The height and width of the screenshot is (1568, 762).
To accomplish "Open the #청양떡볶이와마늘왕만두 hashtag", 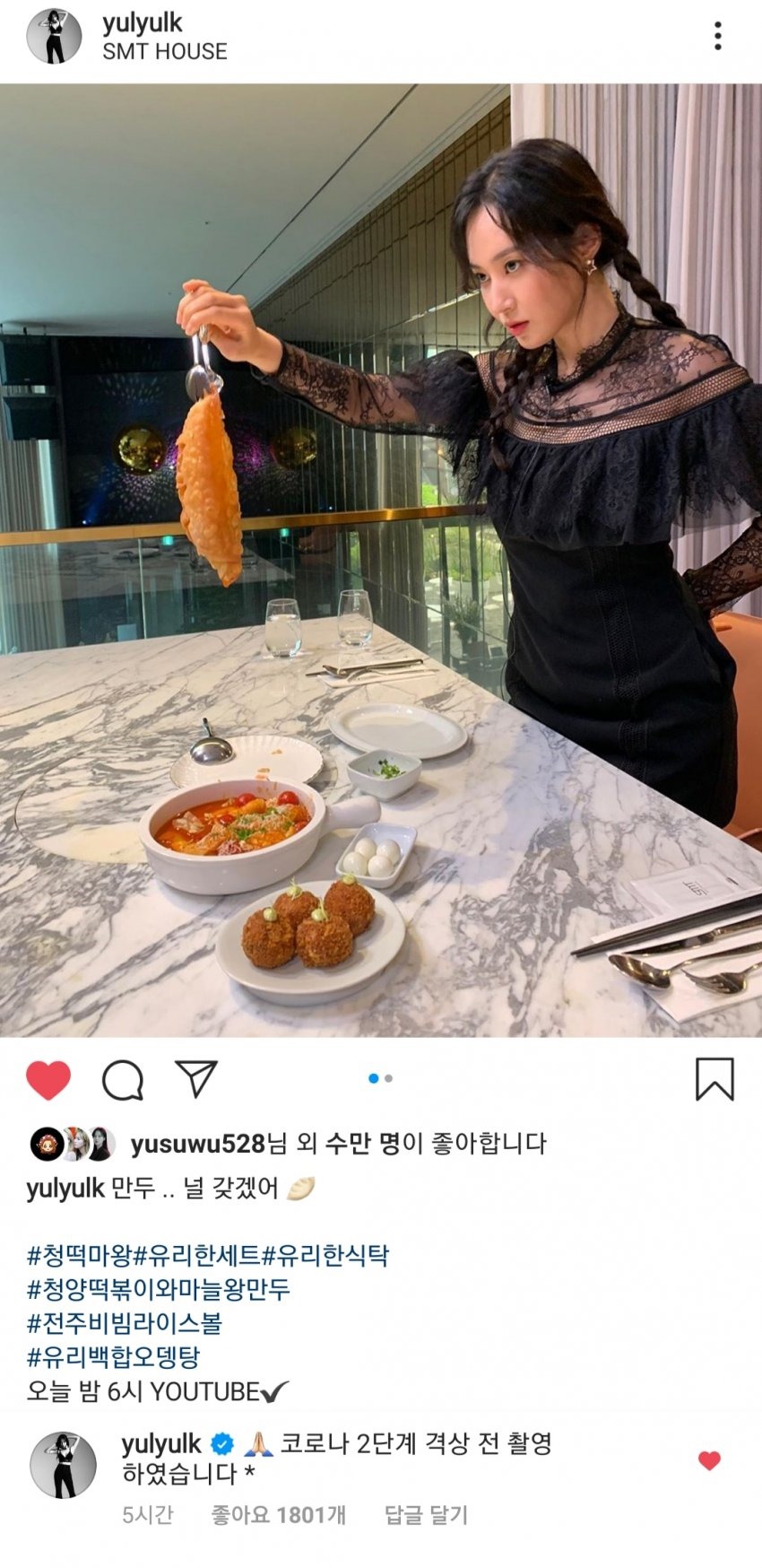I will point(159,1289).
